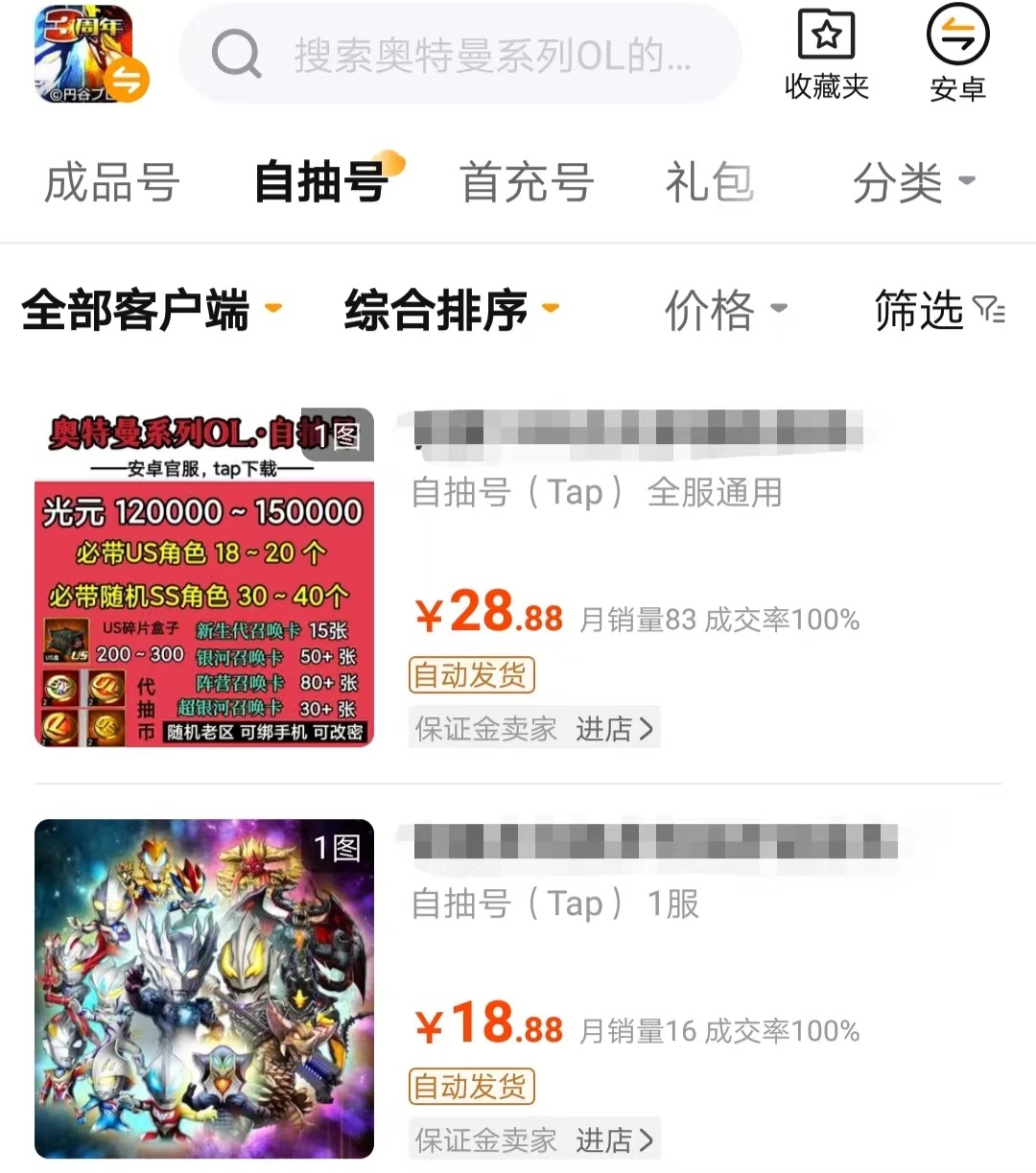Open the ¥18.88 1服 account listing
Screen dimensions: 1036x1173
point(633,950)
